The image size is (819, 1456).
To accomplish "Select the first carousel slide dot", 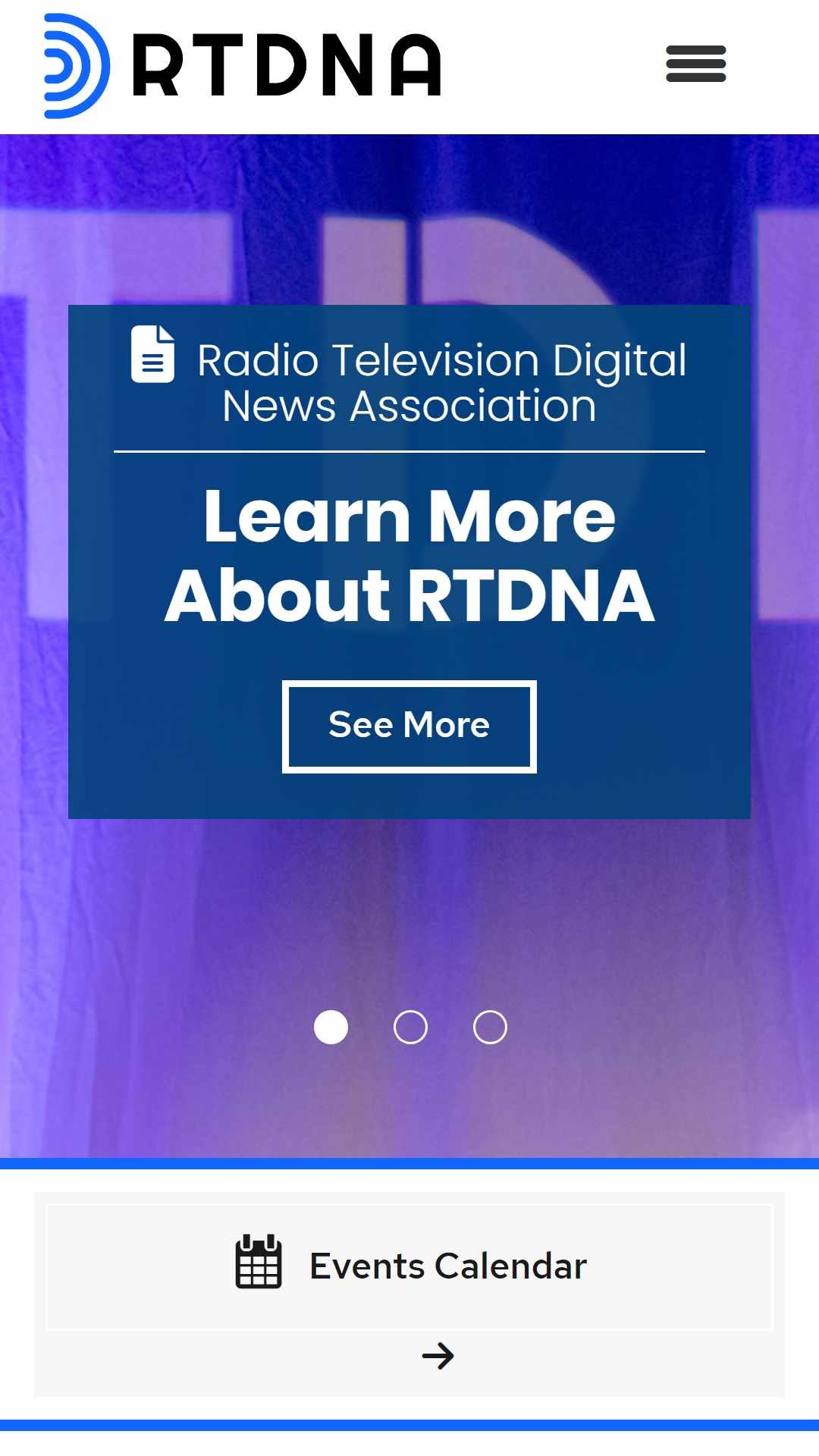I will 331,1028.
